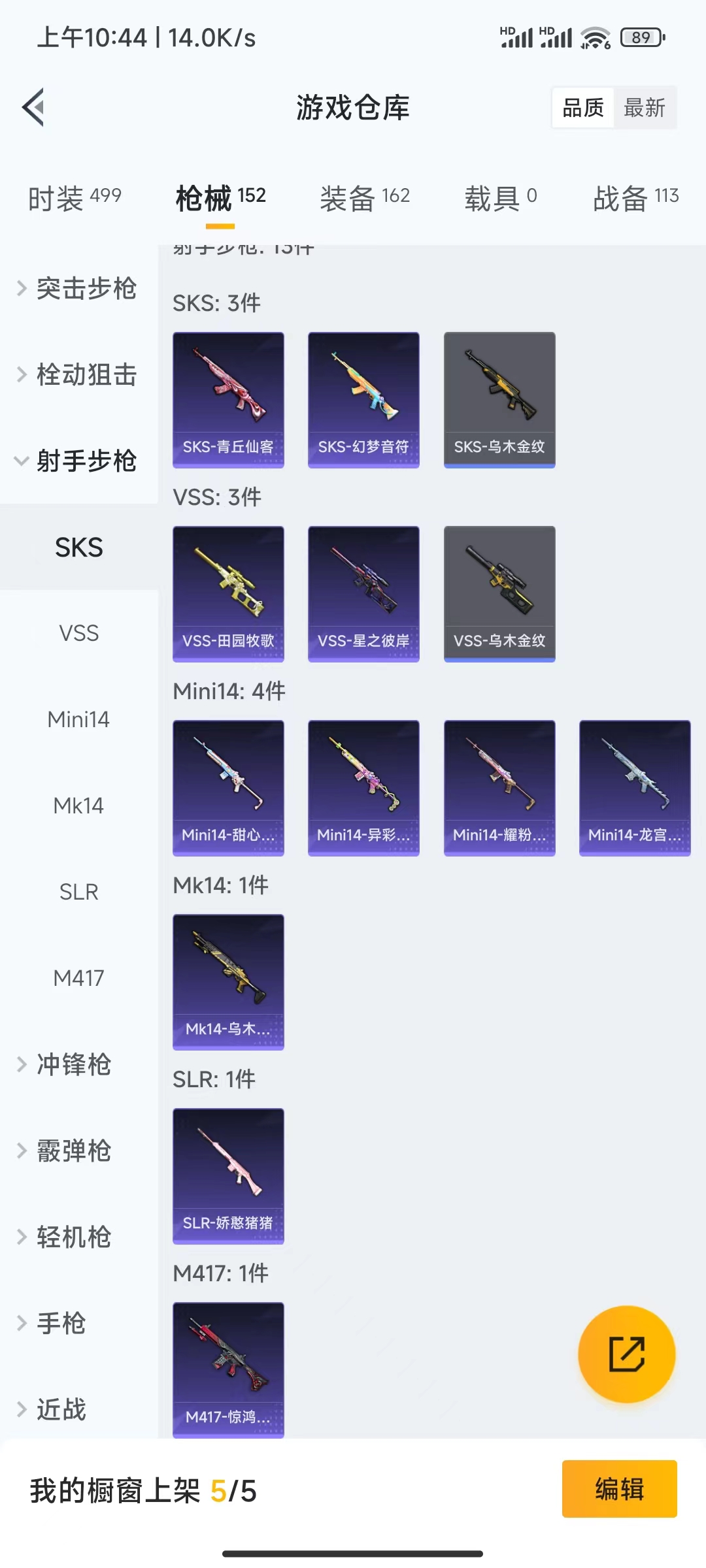Switch to the 时装 tab

coord(75,197)
